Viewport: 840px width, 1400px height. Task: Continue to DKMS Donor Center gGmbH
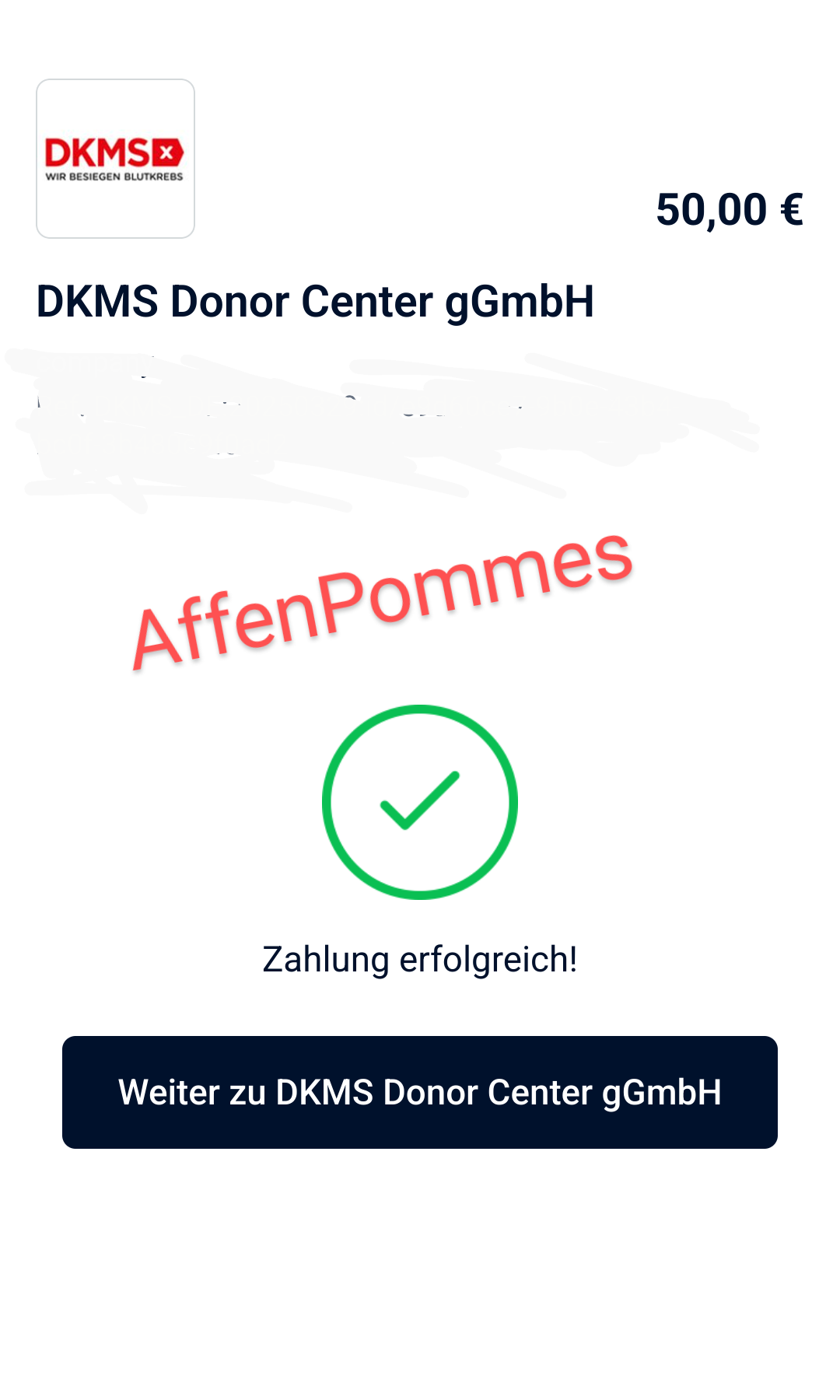point(420,1092)
